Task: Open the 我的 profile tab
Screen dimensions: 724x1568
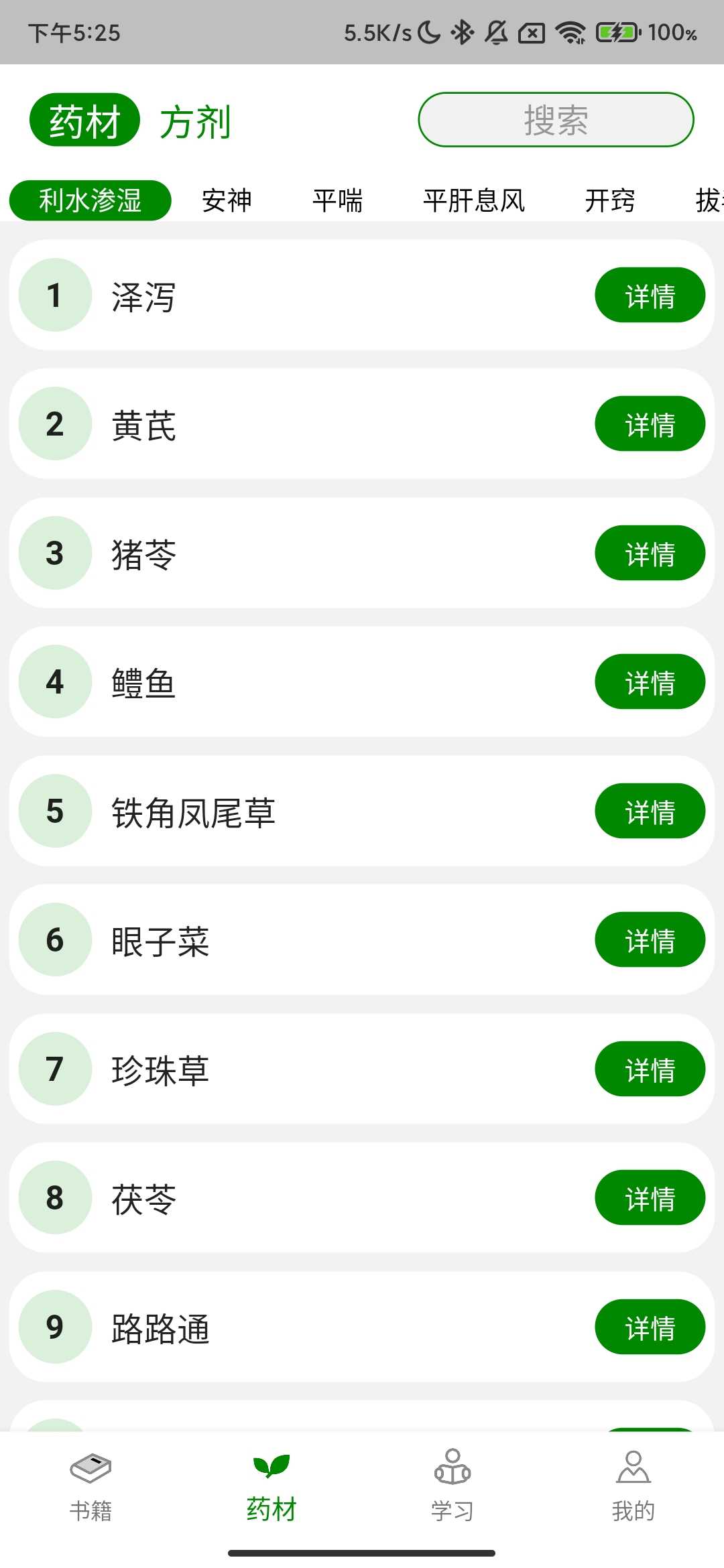Action: point(633,1484)
